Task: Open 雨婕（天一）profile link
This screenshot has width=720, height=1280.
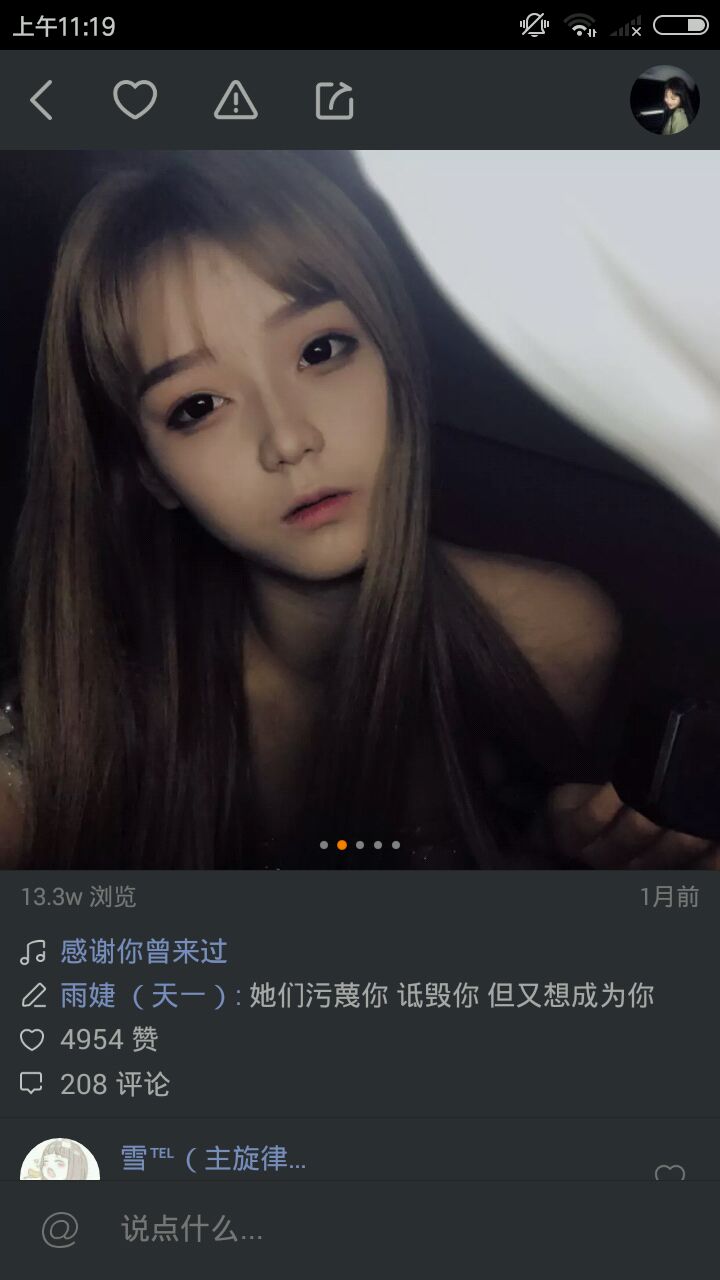Action: pos(144,996)
